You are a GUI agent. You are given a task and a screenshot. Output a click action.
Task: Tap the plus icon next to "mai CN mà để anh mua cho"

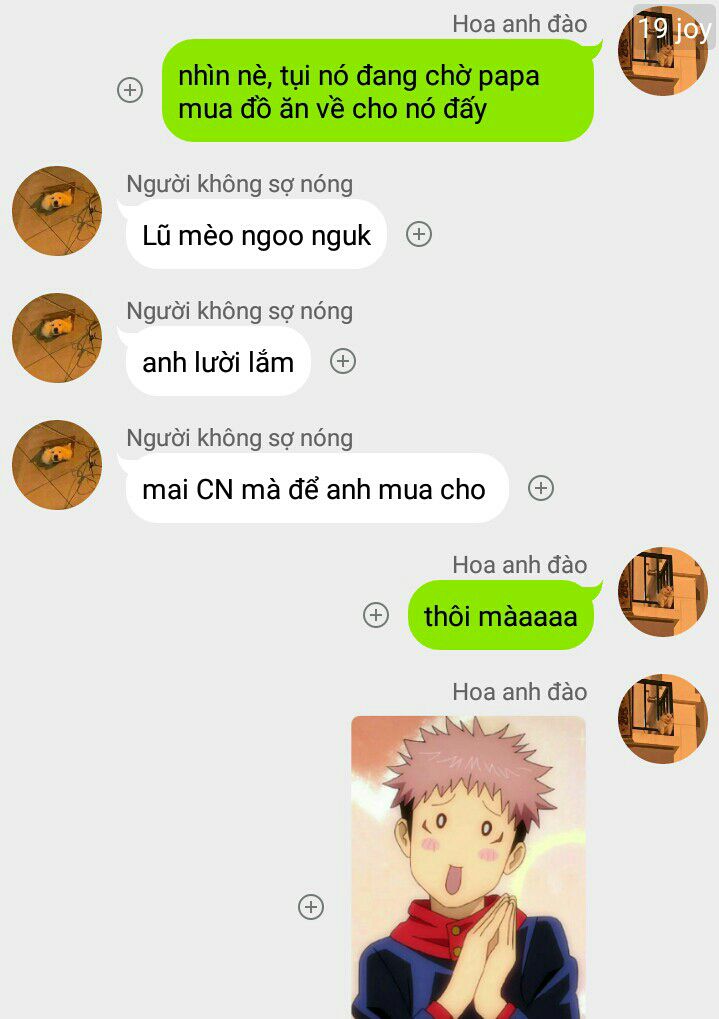pos(541,488)
